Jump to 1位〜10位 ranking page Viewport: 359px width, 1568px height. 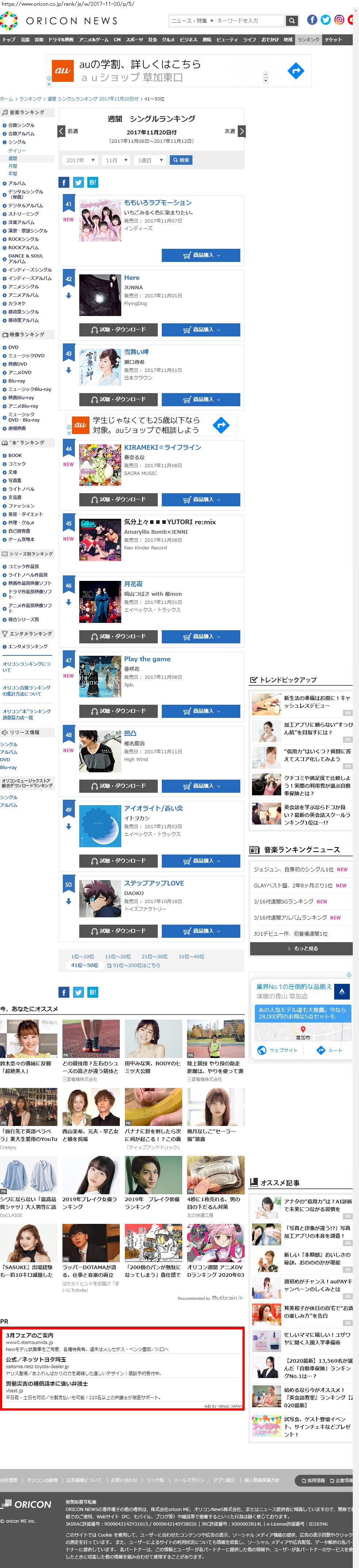pyautogui.click(x=82, y=956)
